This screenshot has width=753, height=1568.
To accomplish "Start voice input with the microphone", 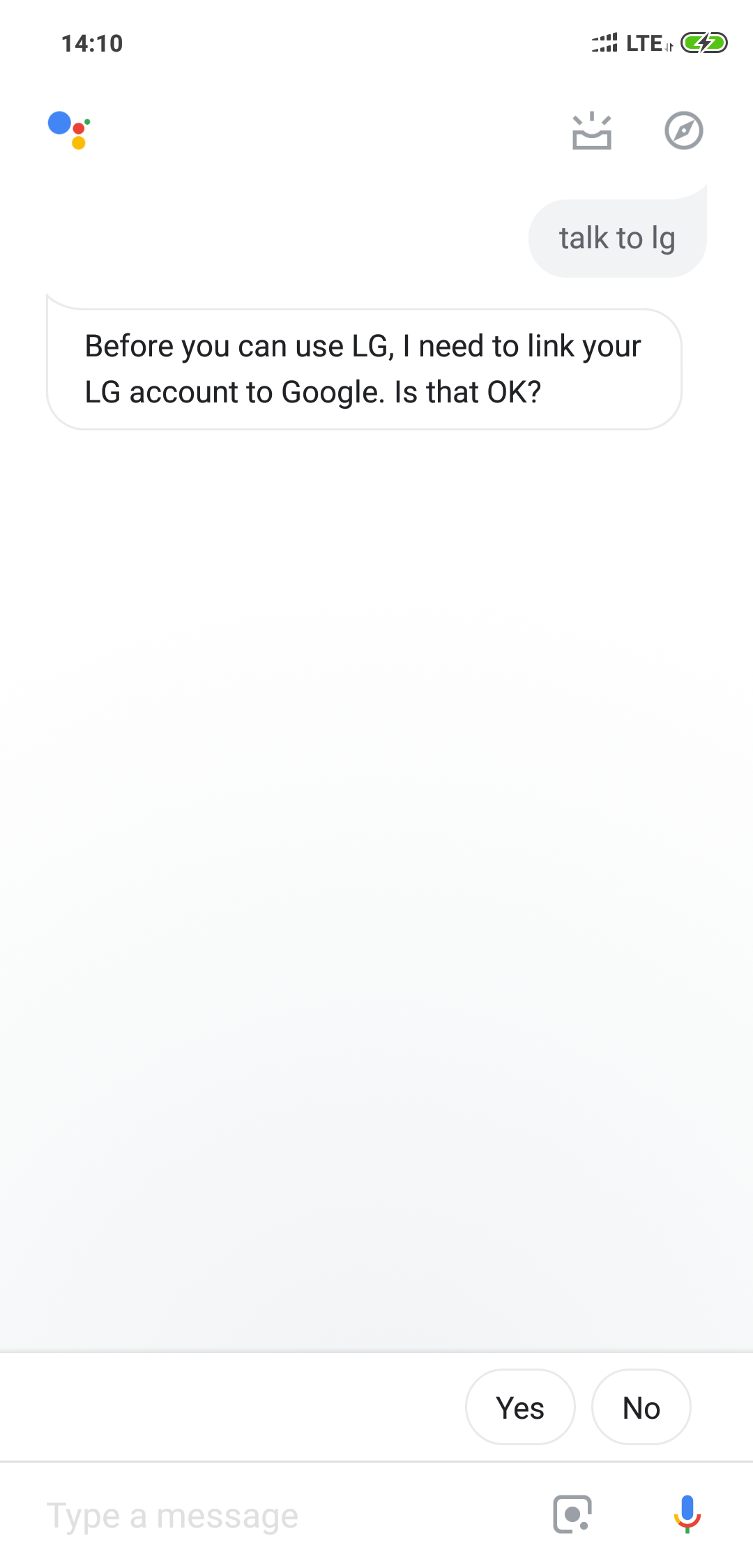I will pyautogui.click(x=687, y=1514).
